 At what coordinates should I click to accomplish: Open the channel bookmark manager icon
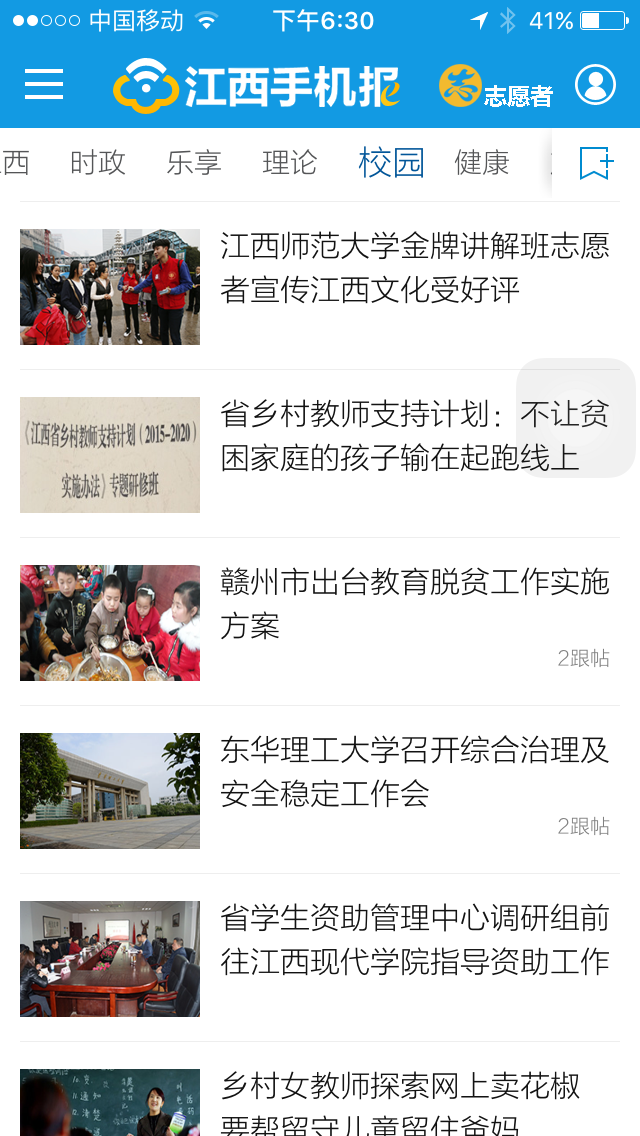click(596, 162)
